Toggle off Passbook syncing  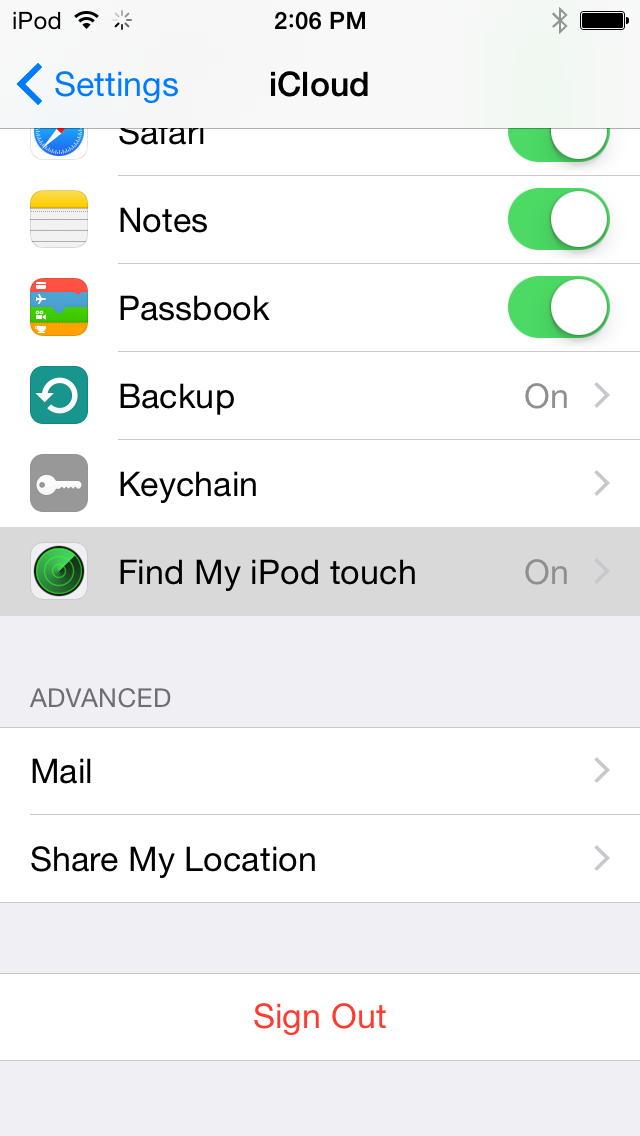click(558, 308)
